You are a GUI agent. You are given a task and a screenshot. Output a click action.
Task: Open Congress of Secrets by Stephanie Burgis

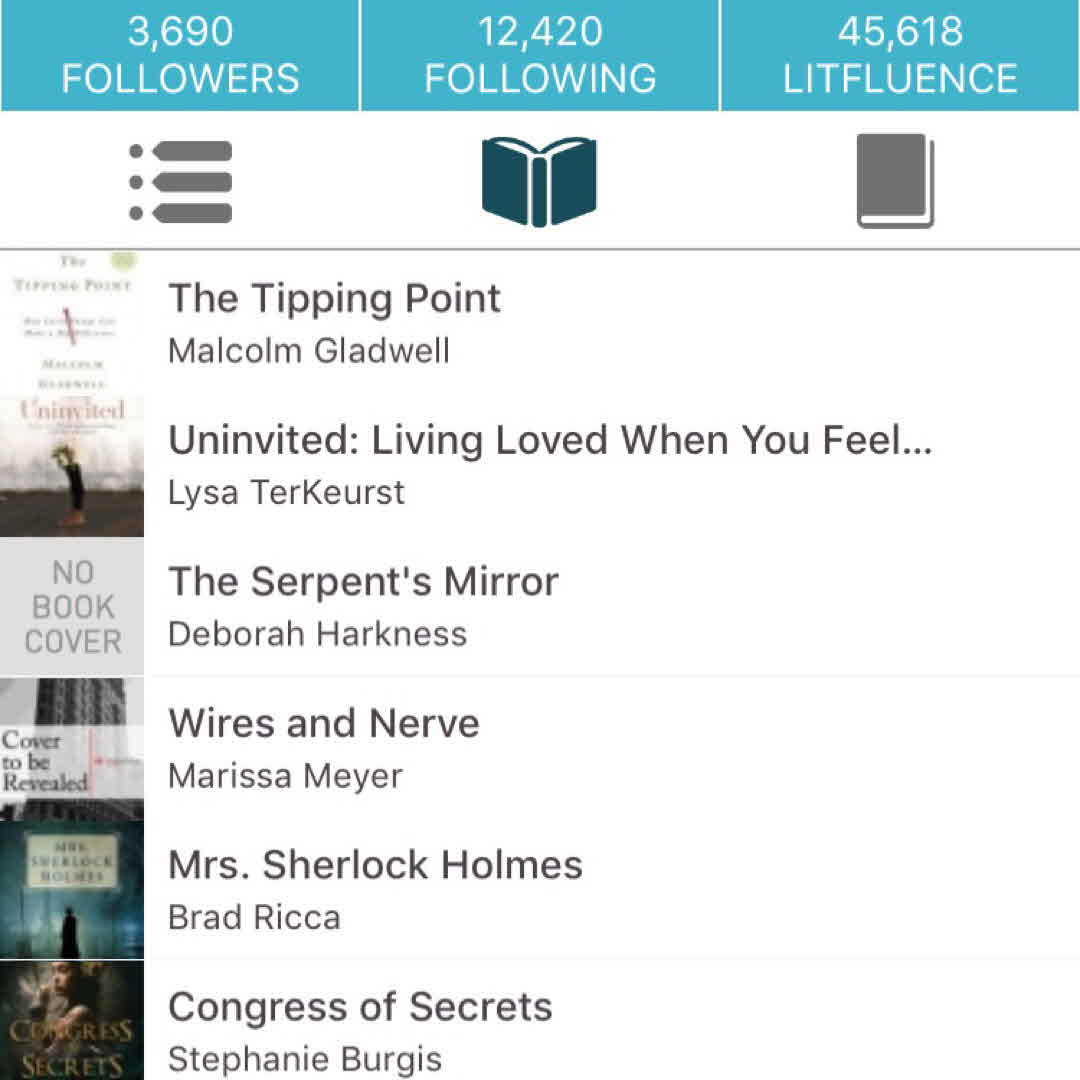pyautogui.click(x=540, y=1028)
